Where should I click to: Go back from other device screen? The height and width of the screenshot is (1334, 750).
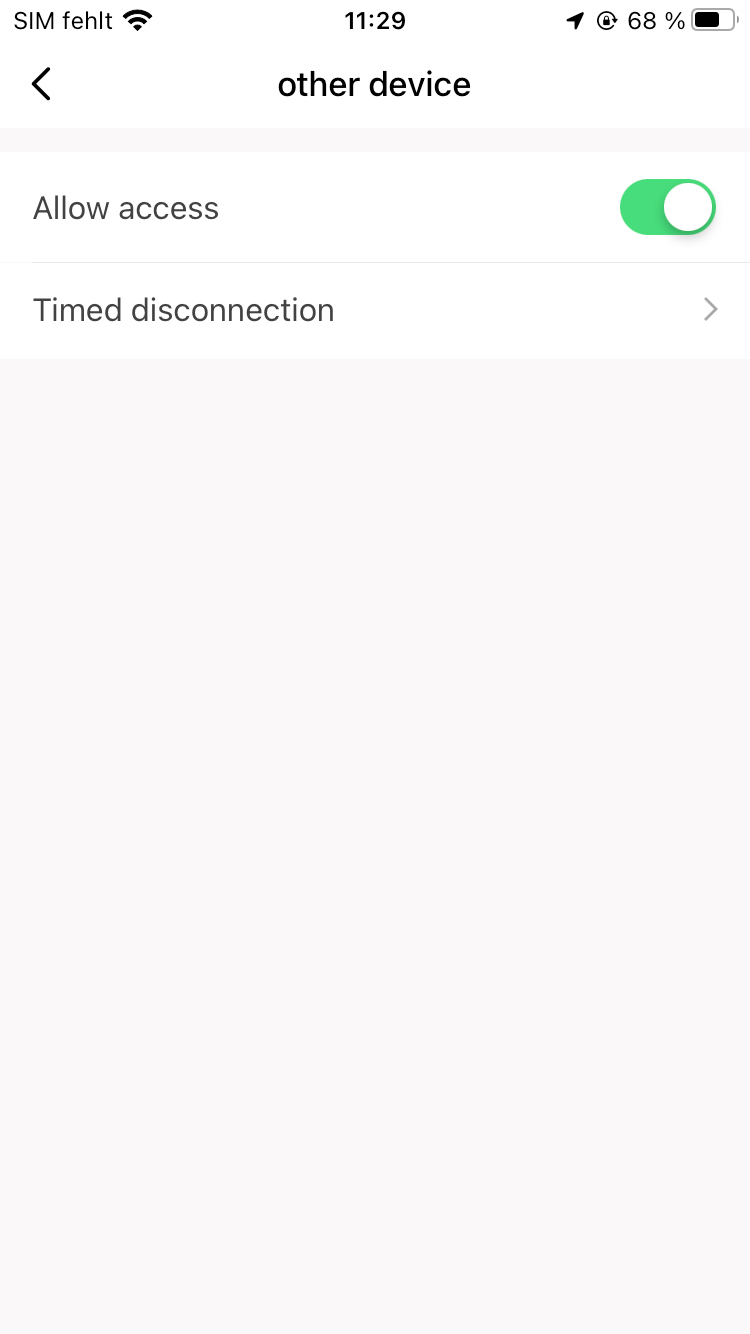[41, 85]
